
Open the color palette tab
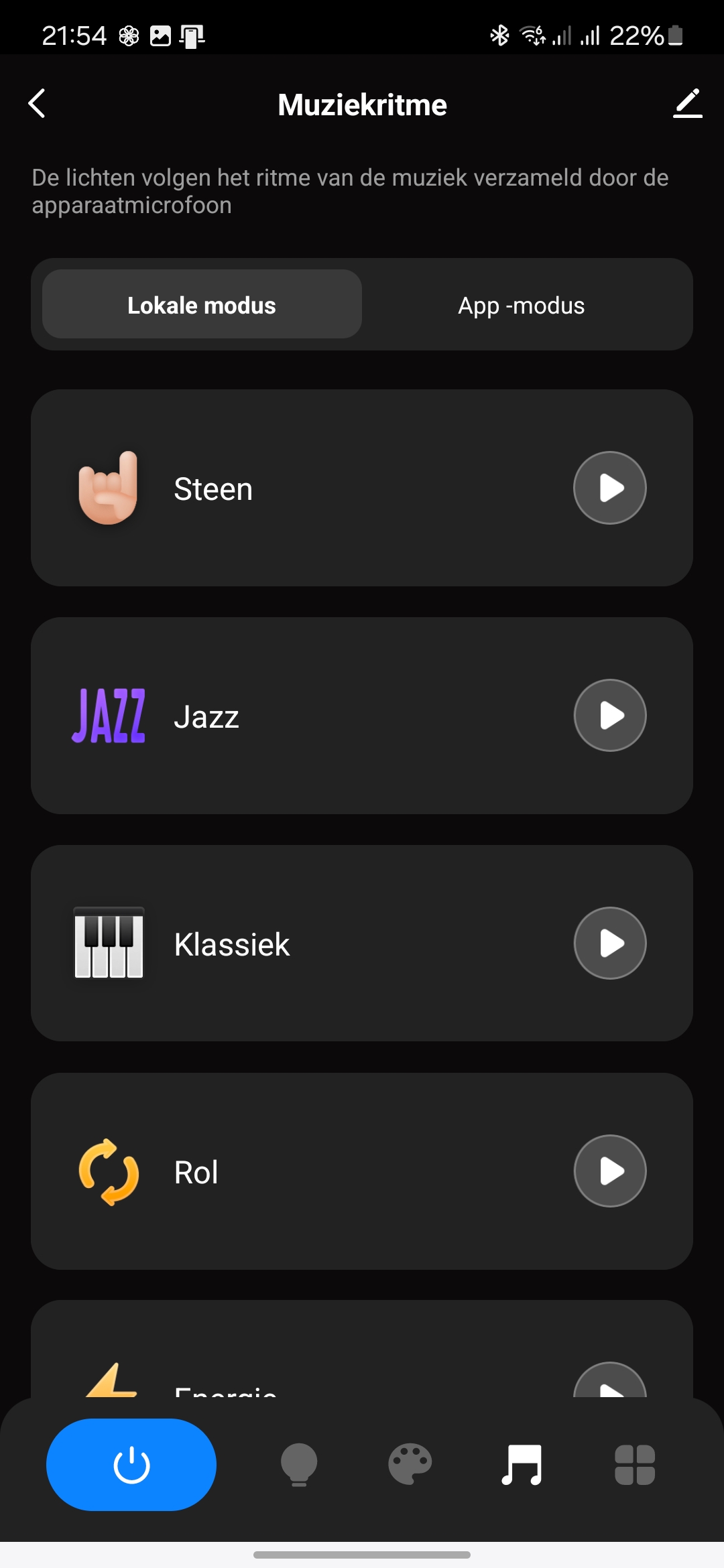pyautogui.click(x=410, y=1465)
